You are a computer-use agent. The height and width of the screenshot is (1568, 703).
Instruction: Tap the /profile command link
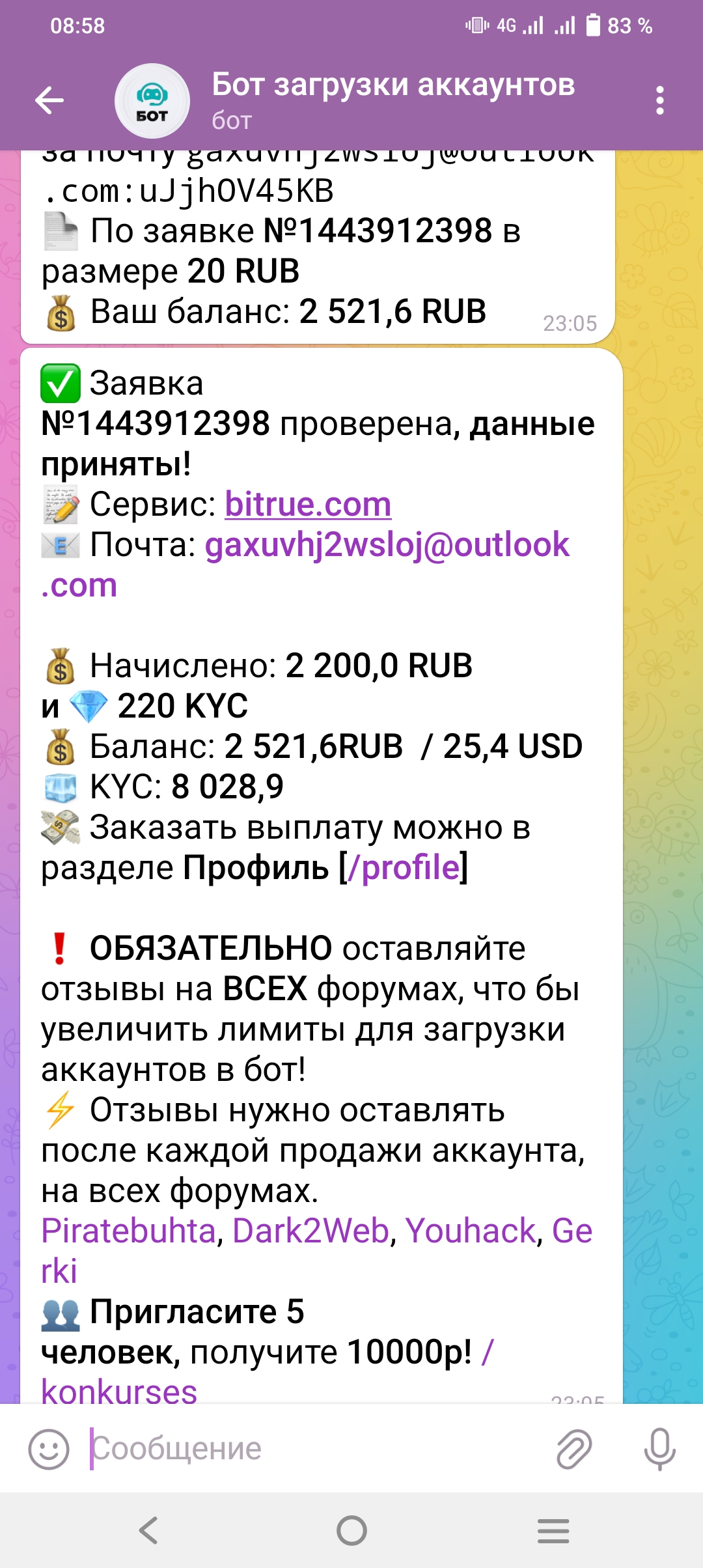point(404,867)
